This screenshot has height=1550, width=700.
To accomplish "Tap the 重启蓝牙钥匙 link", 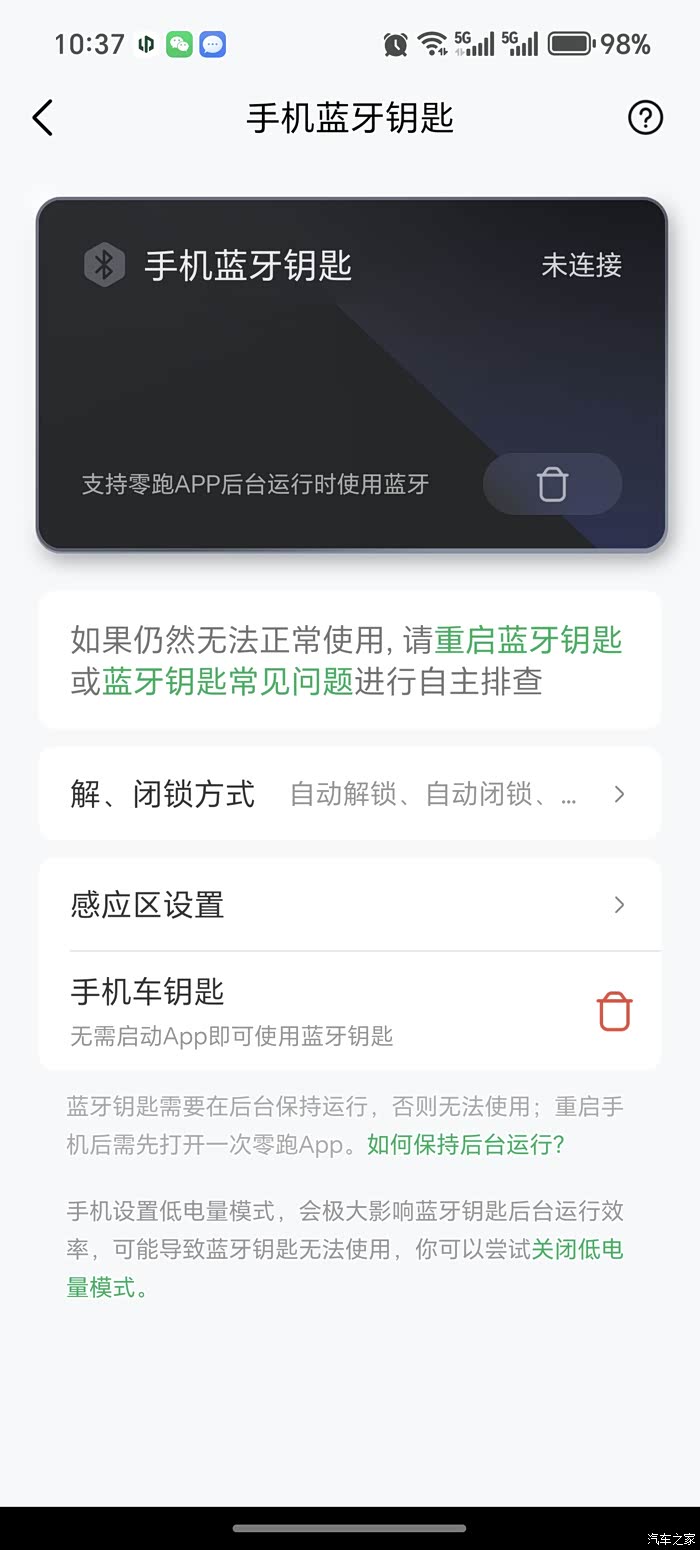I will pyautogui.click(x=528, y=640).
